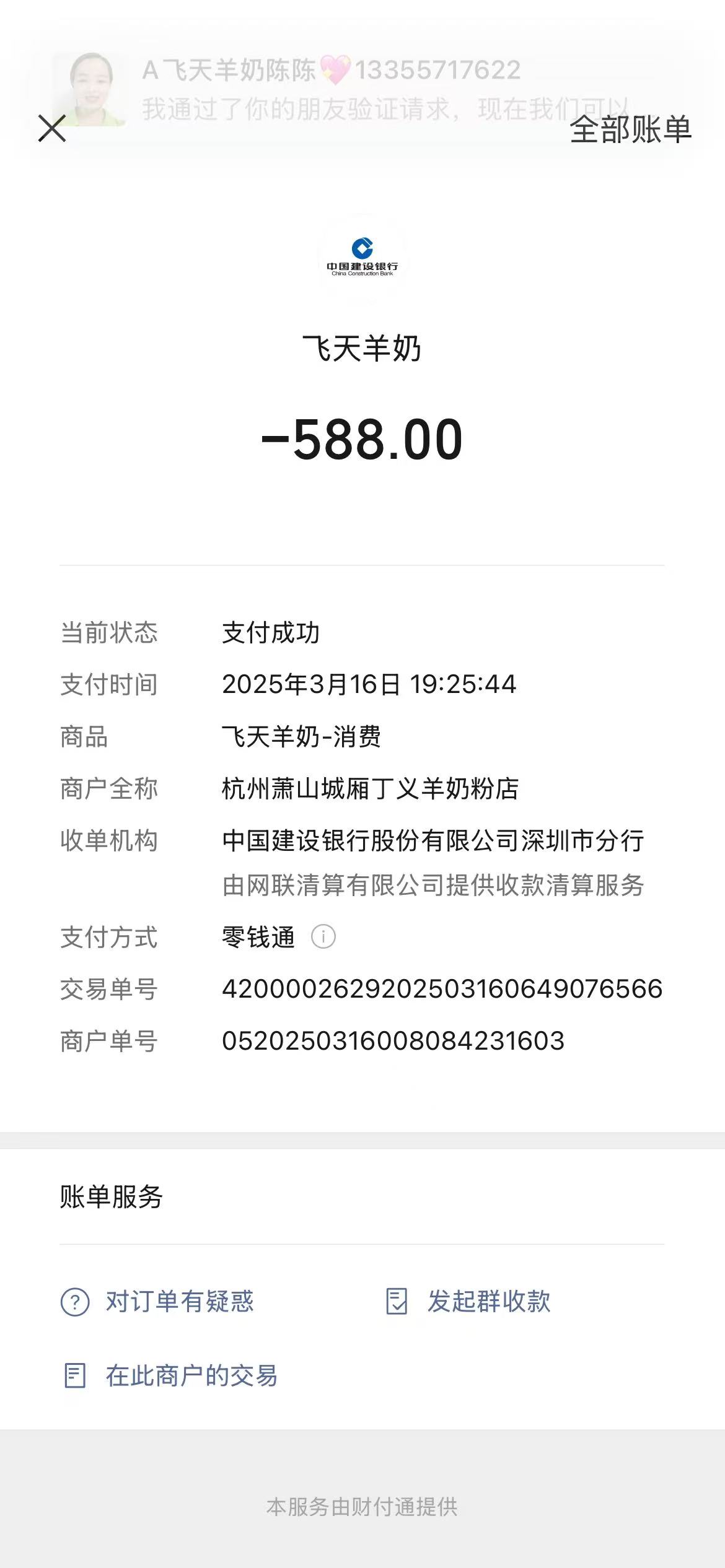This screenshot has height=1568, width=725.
Task: Tap the info icon beside 零钱通
Action: pos(323,936)
